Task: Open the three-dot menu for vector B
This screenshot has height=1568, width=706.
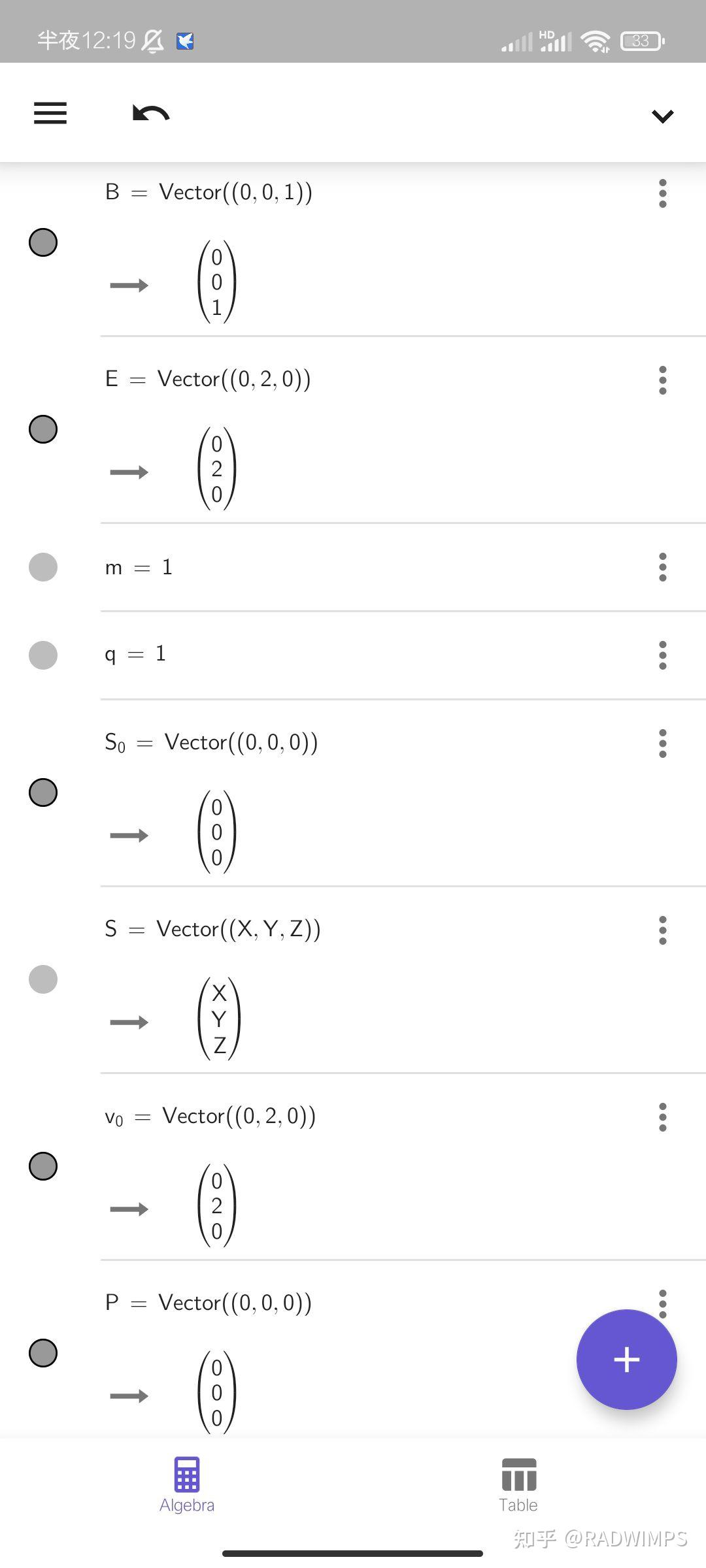Action: pyautogui.click(x=662, y=193)
